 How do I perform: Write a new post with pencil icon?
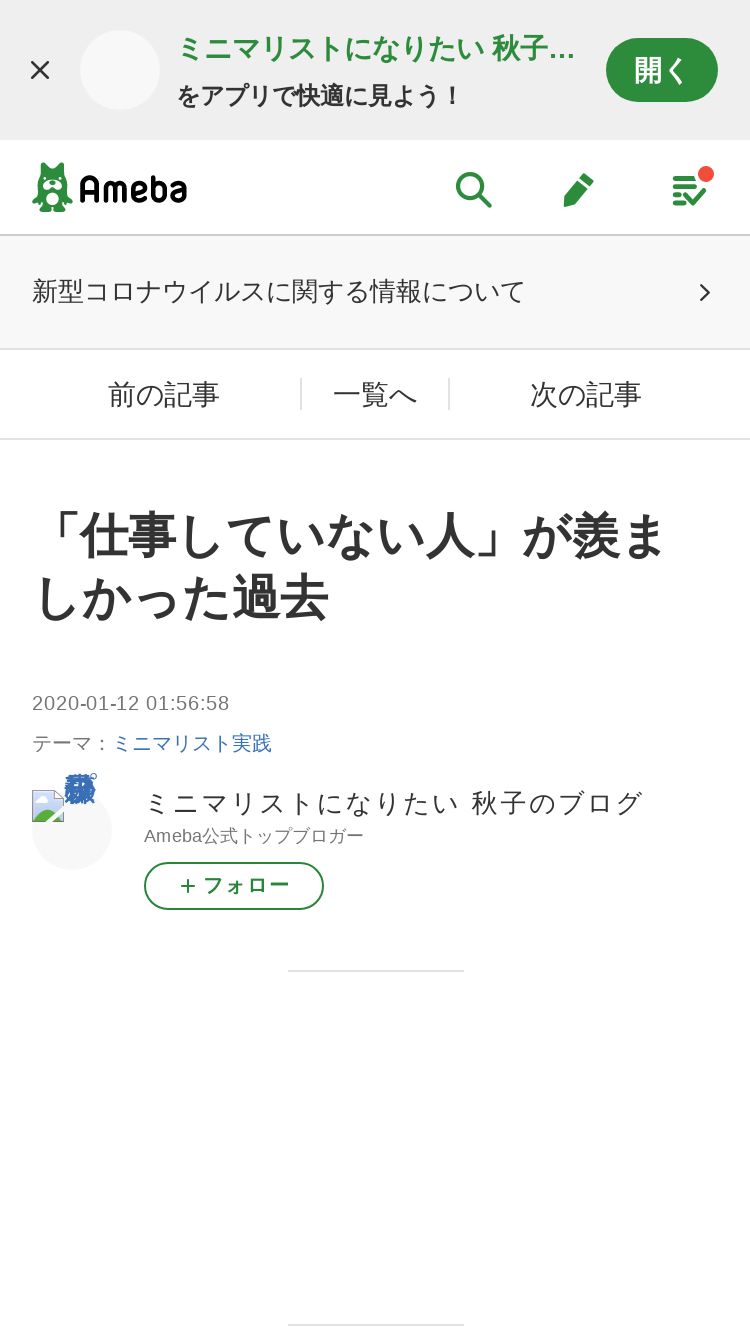tap(578, 189)
